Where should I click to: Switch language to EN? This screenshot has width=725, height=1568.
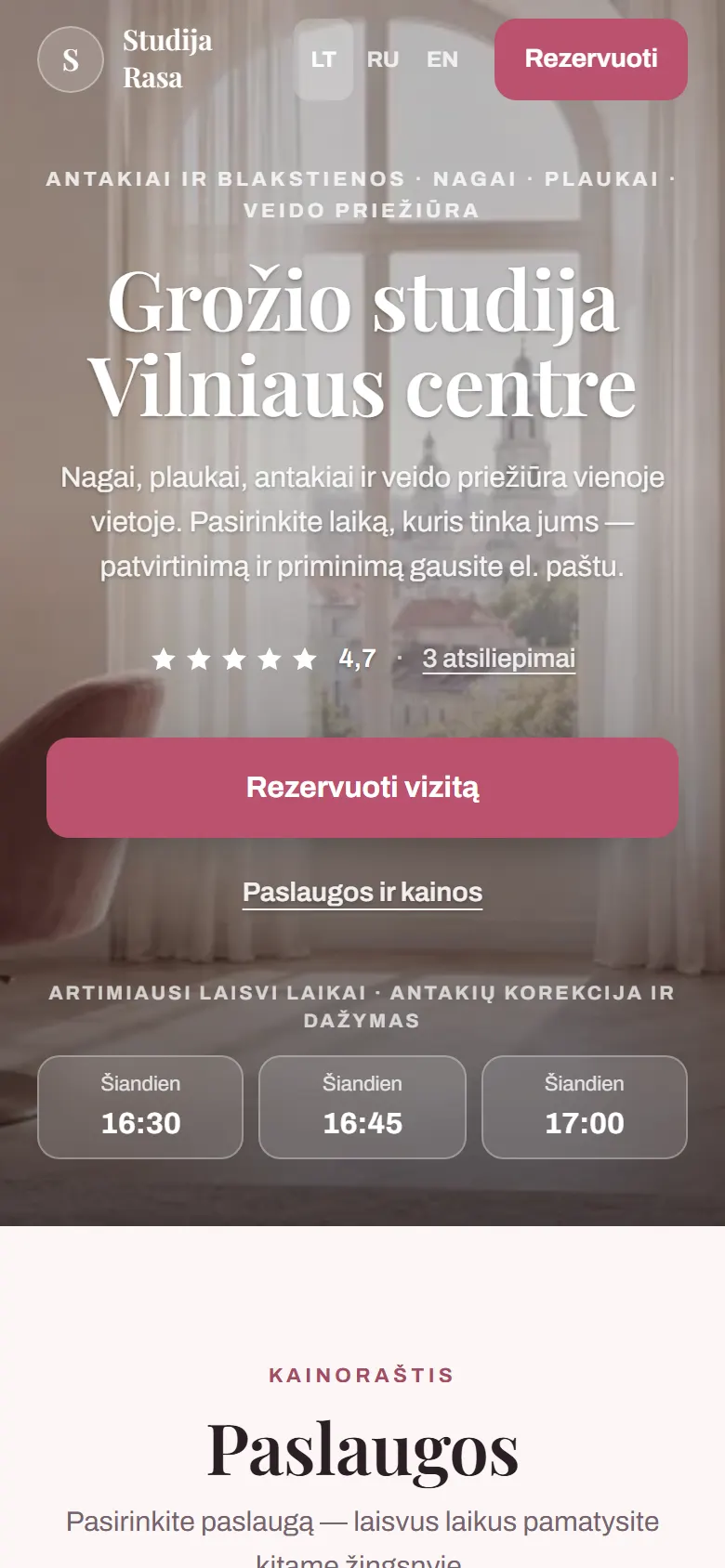tap(442, 59)
